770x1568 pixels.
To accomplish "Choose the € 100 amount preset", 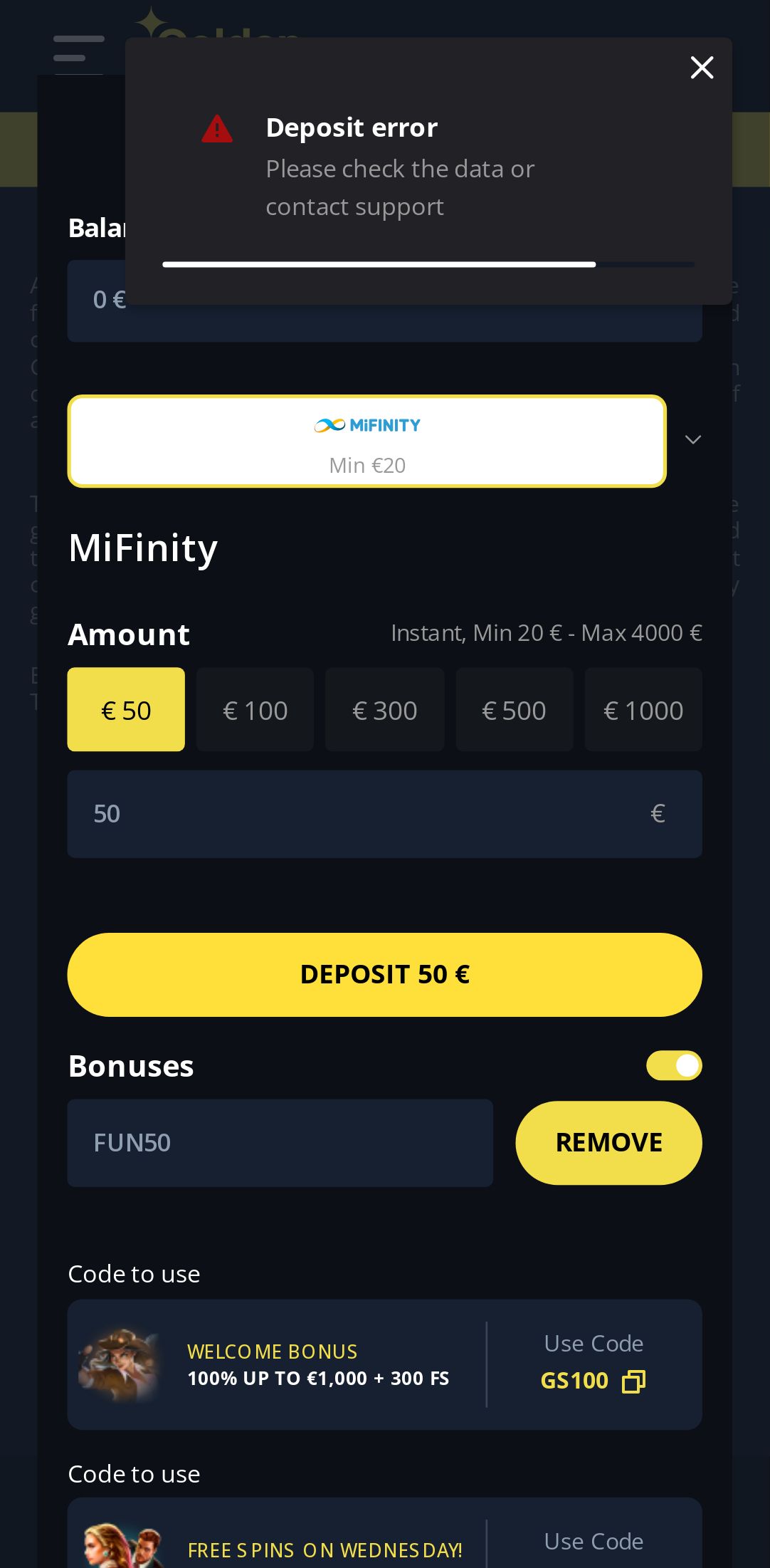I will pyautogui.click(x=255, y=710).
